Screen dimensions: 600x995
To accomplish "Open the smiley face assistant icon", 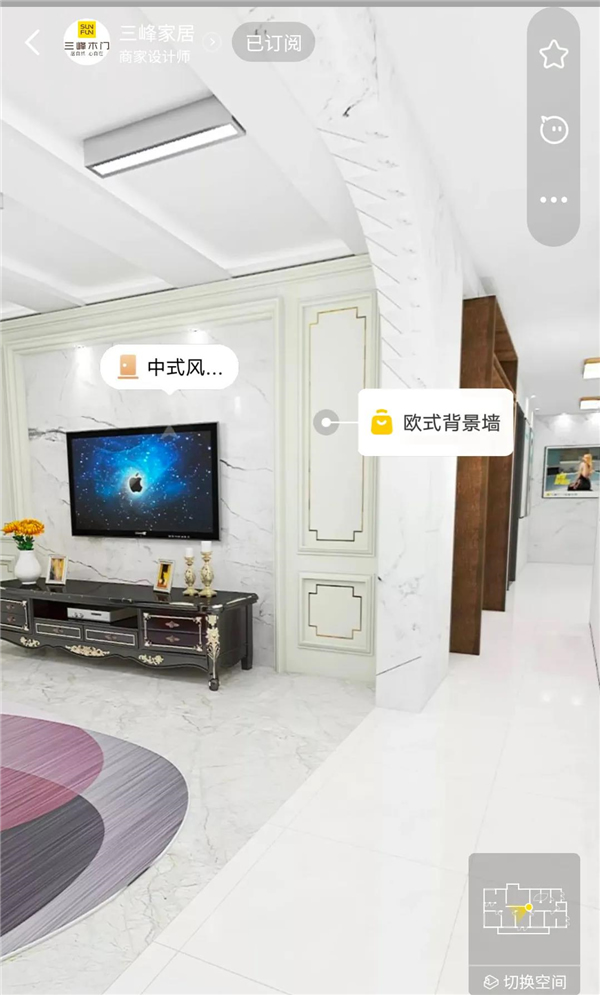I will [x=553, y=128].
